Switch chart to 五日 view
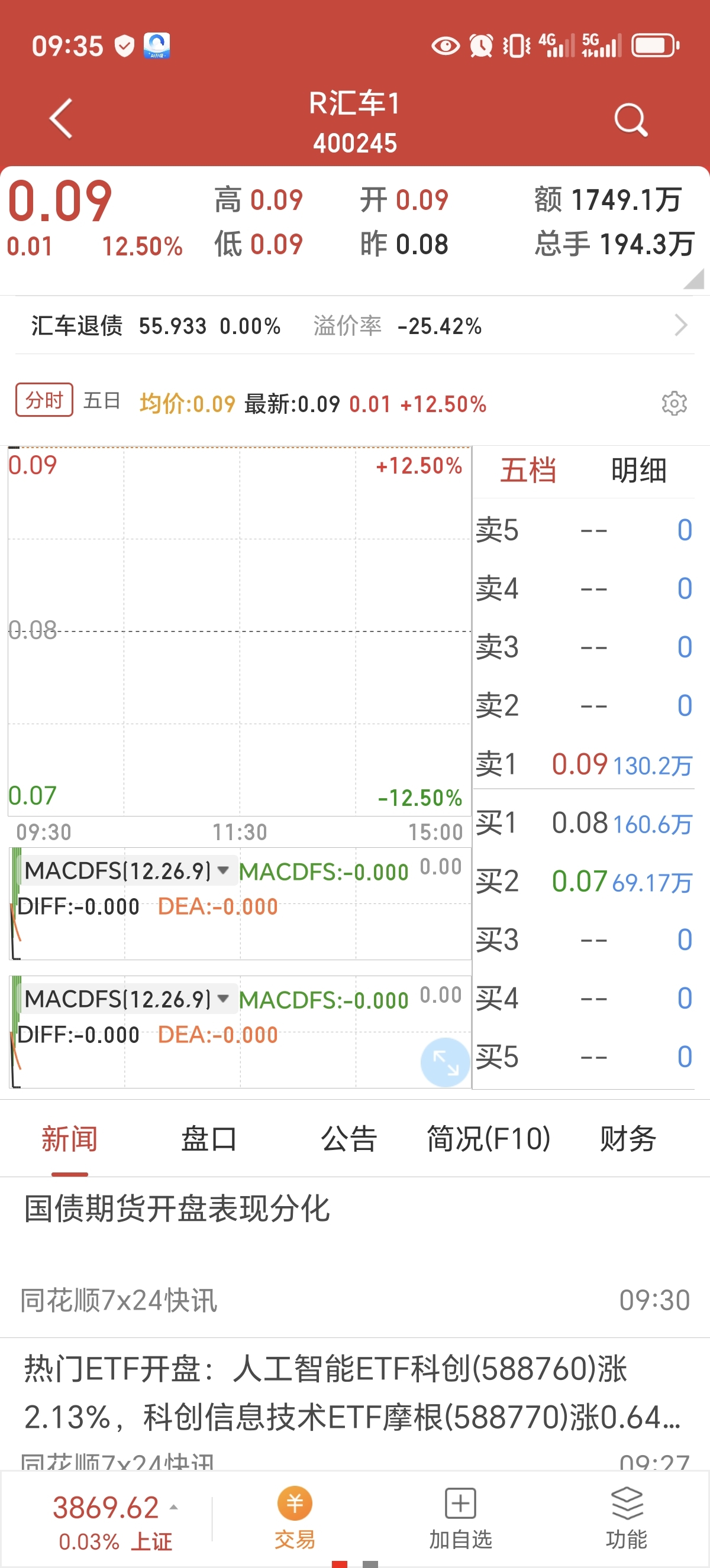The image size is (710, 1568). [102, 400]
